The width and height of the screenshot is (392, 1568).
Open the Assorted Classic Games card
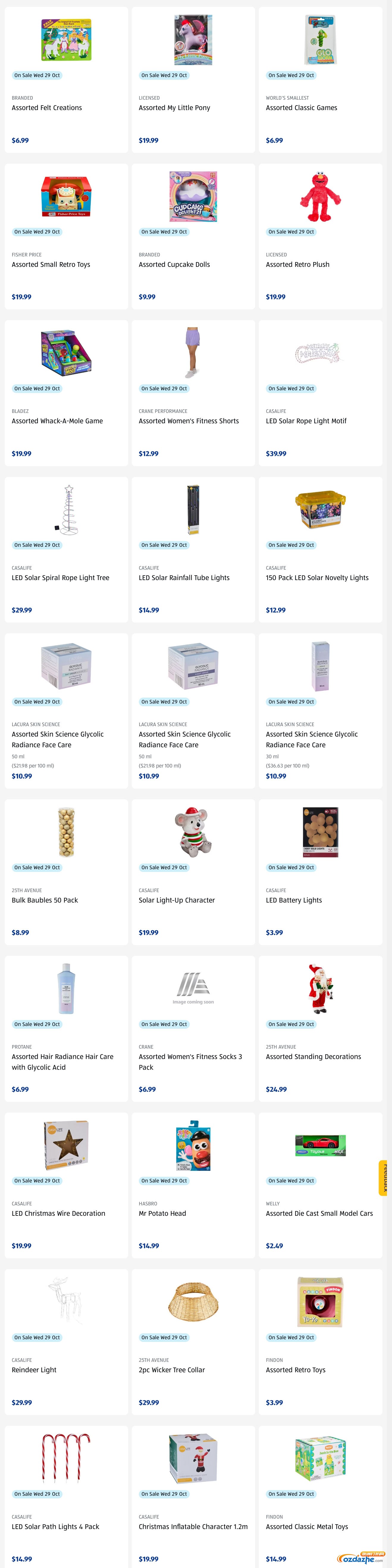point(301,108)
